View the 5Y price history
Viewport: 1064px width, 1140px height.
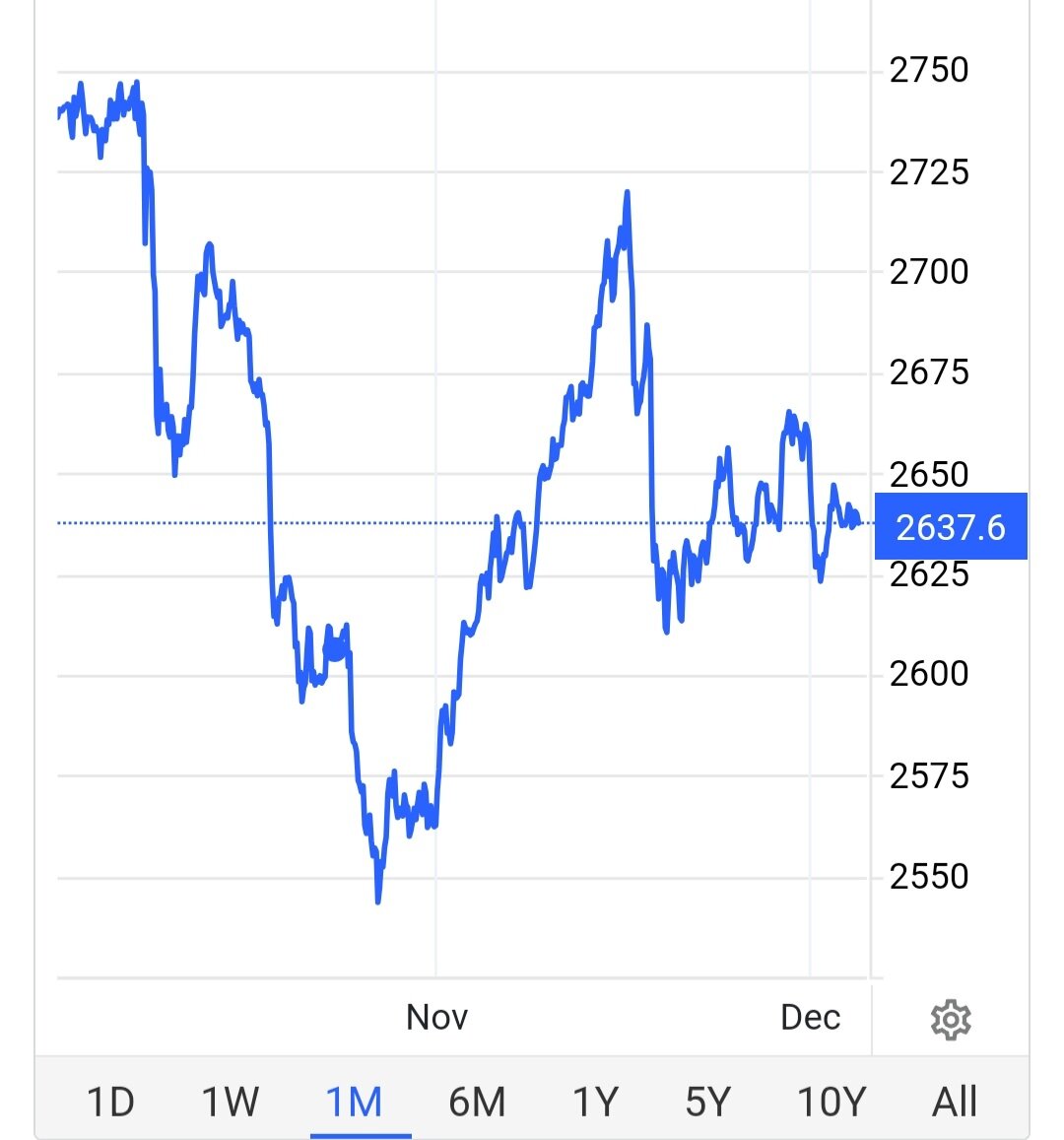point(708,1101)
